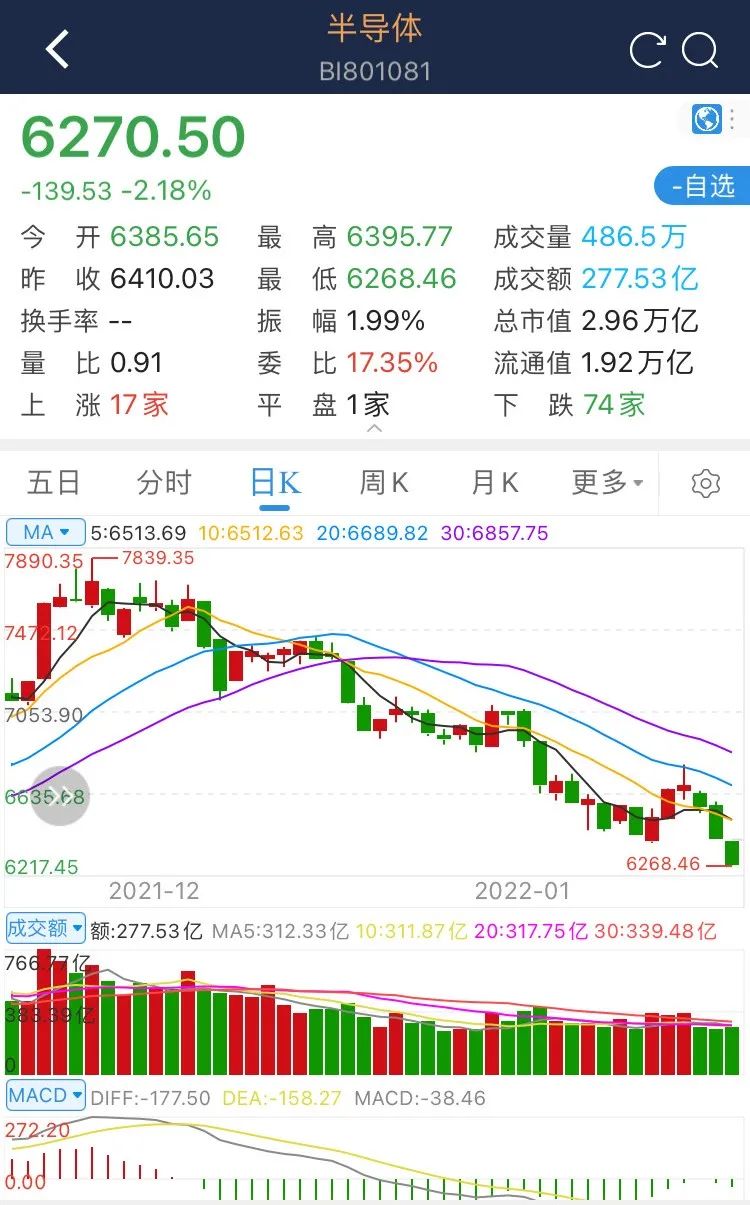This screenshot has height=1205, width=750.
Task: Switch to the 五日 chart tab
Action: pos(54,483)
